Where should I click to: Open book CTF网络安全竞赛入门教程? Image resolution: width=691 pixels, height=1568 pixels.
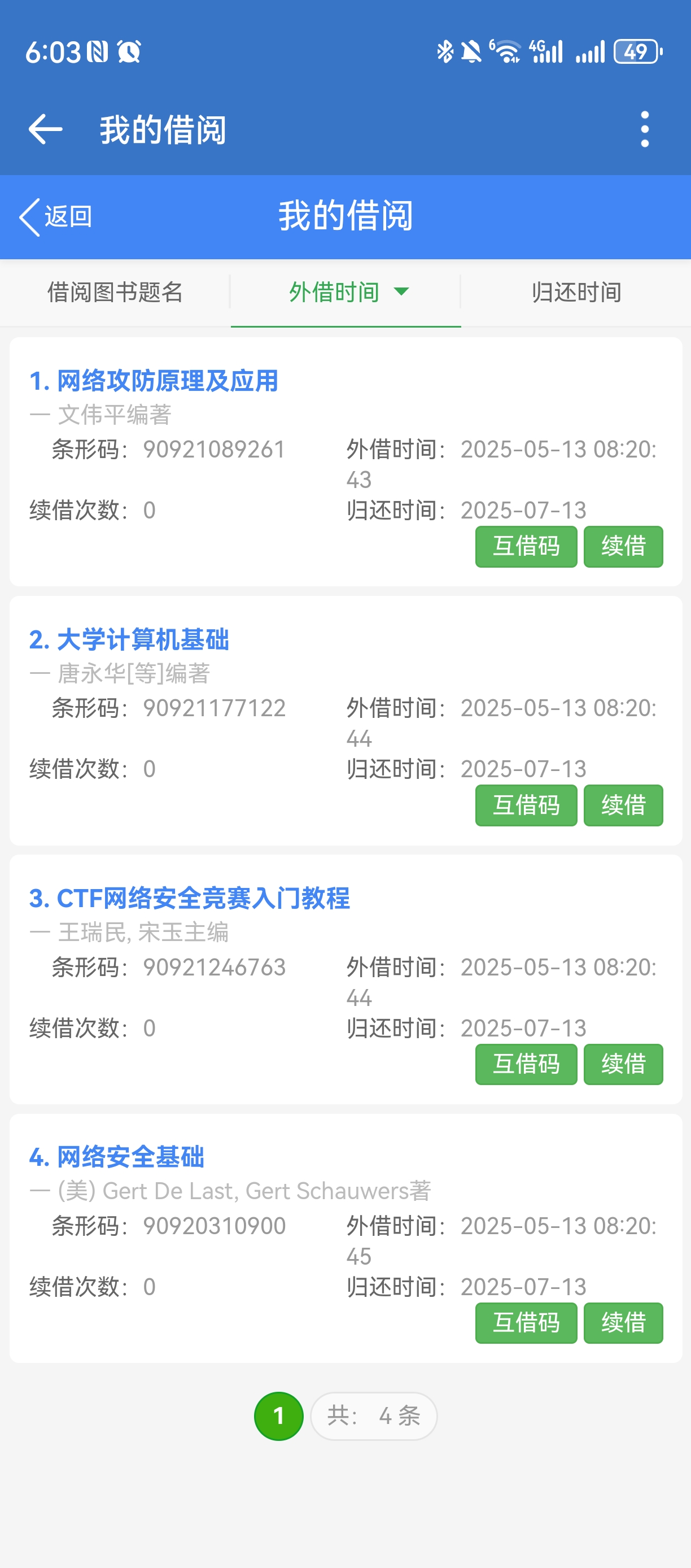pyautogui.click(x=190, y=899)
